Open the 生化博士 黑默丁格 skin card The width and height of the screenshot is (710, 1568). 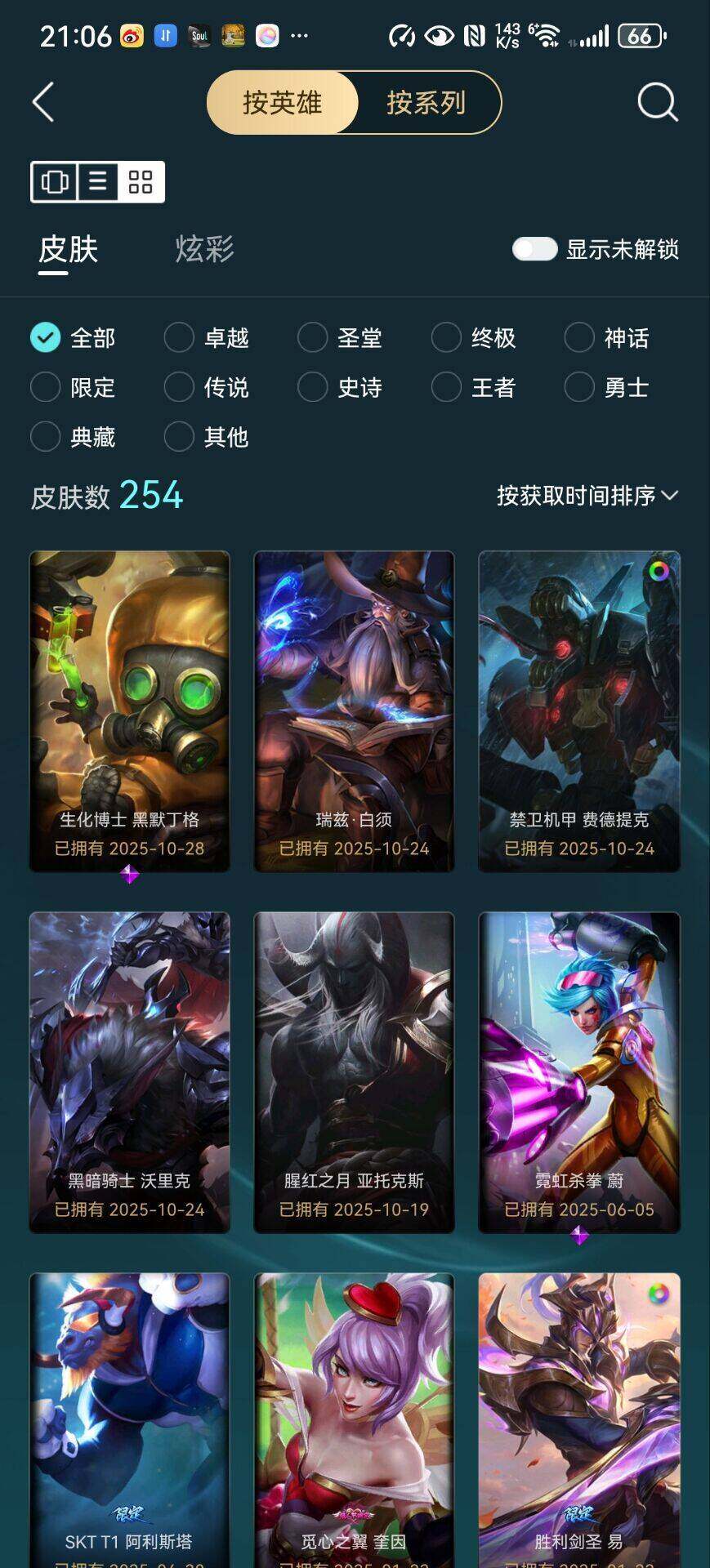(130, 710)
